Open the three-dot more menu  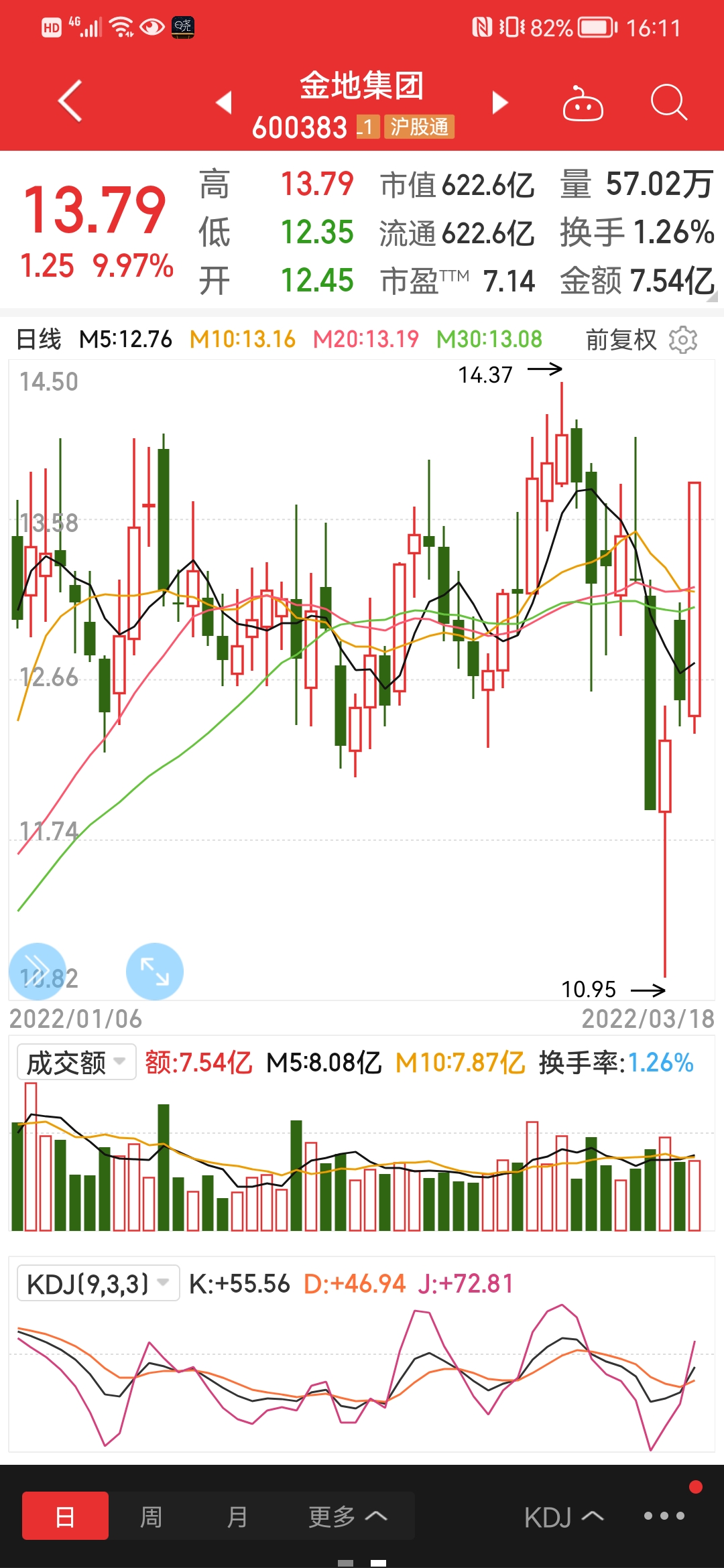pyautogui.click(x=664, y=1516)
